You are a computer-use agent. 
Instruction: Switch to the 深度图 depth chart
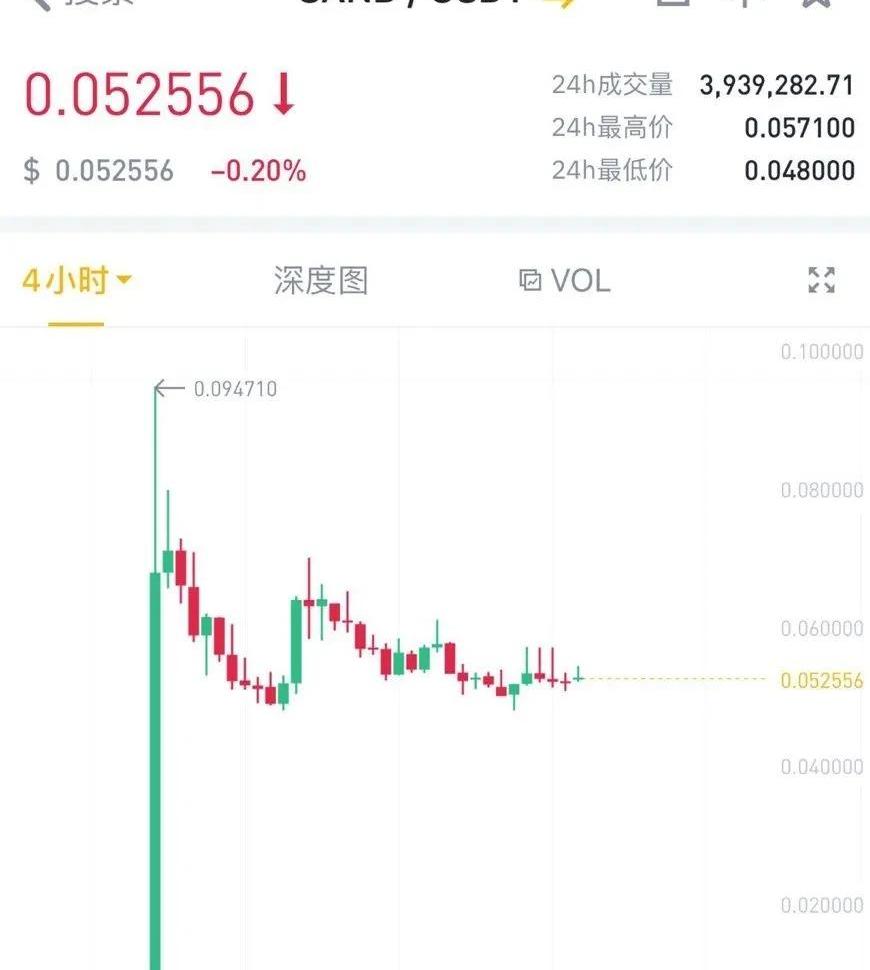coord(321,281)
